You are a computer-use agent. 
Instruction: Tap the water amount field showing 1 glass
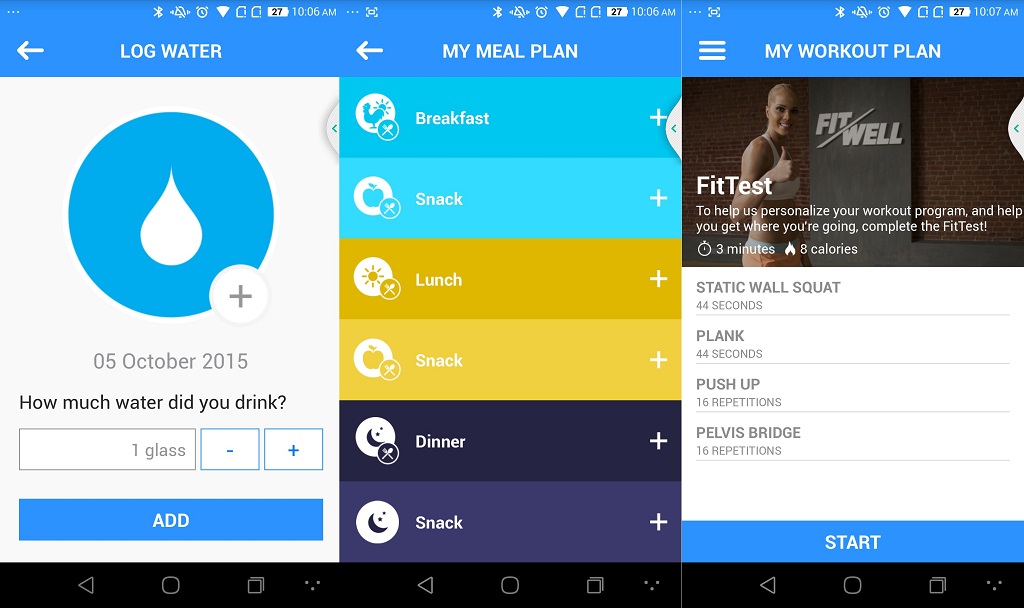coord(107,450)
